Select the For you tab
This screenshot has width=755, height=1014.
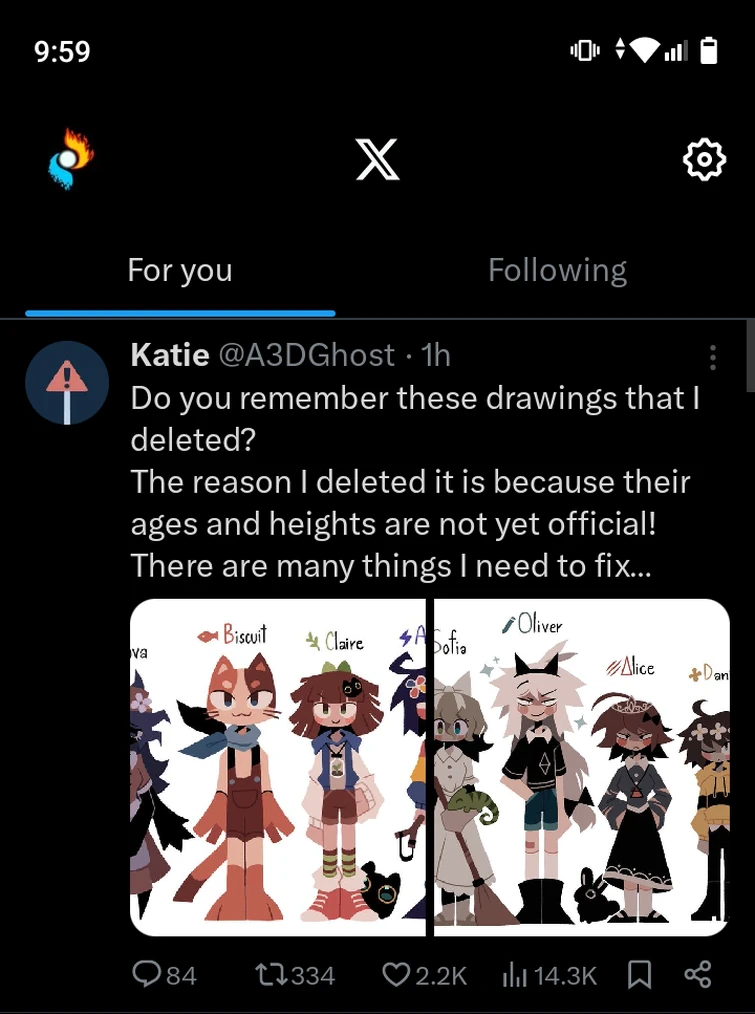(179, 269)
